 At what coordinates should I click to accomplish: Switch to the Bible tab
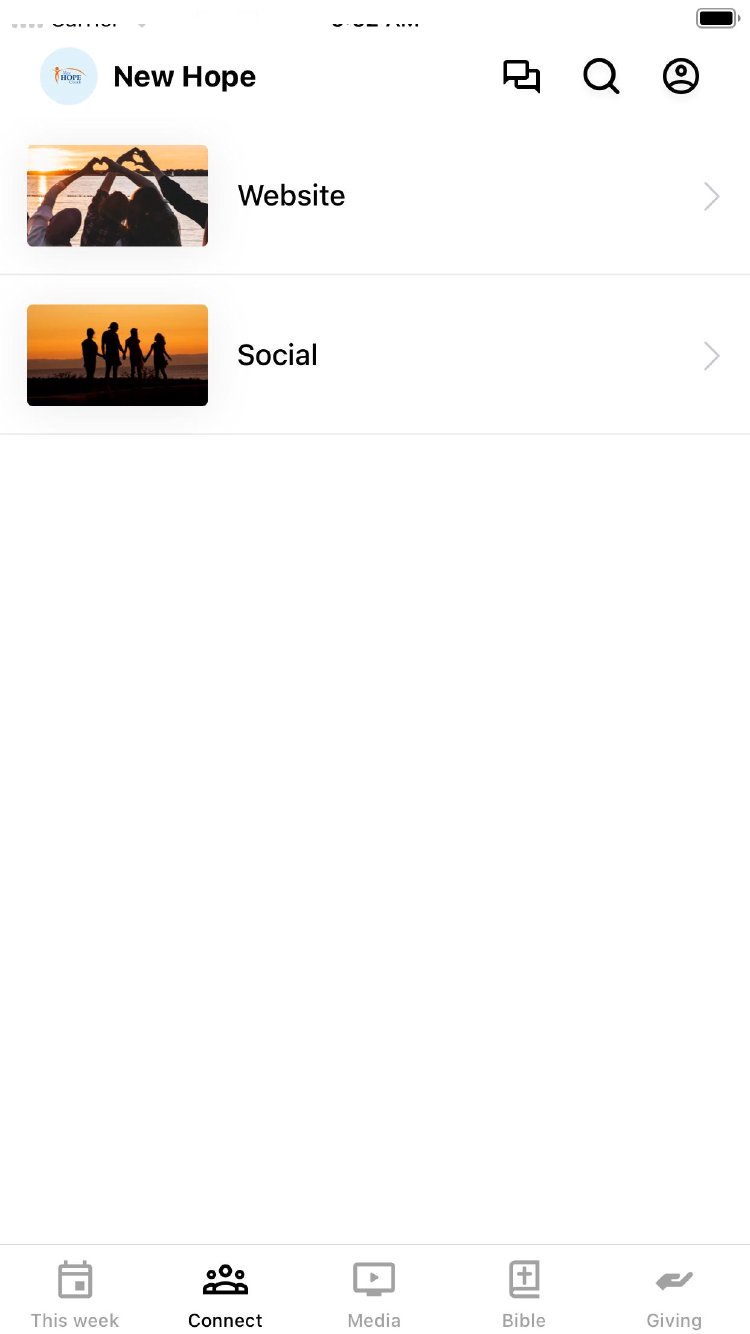524,1294
